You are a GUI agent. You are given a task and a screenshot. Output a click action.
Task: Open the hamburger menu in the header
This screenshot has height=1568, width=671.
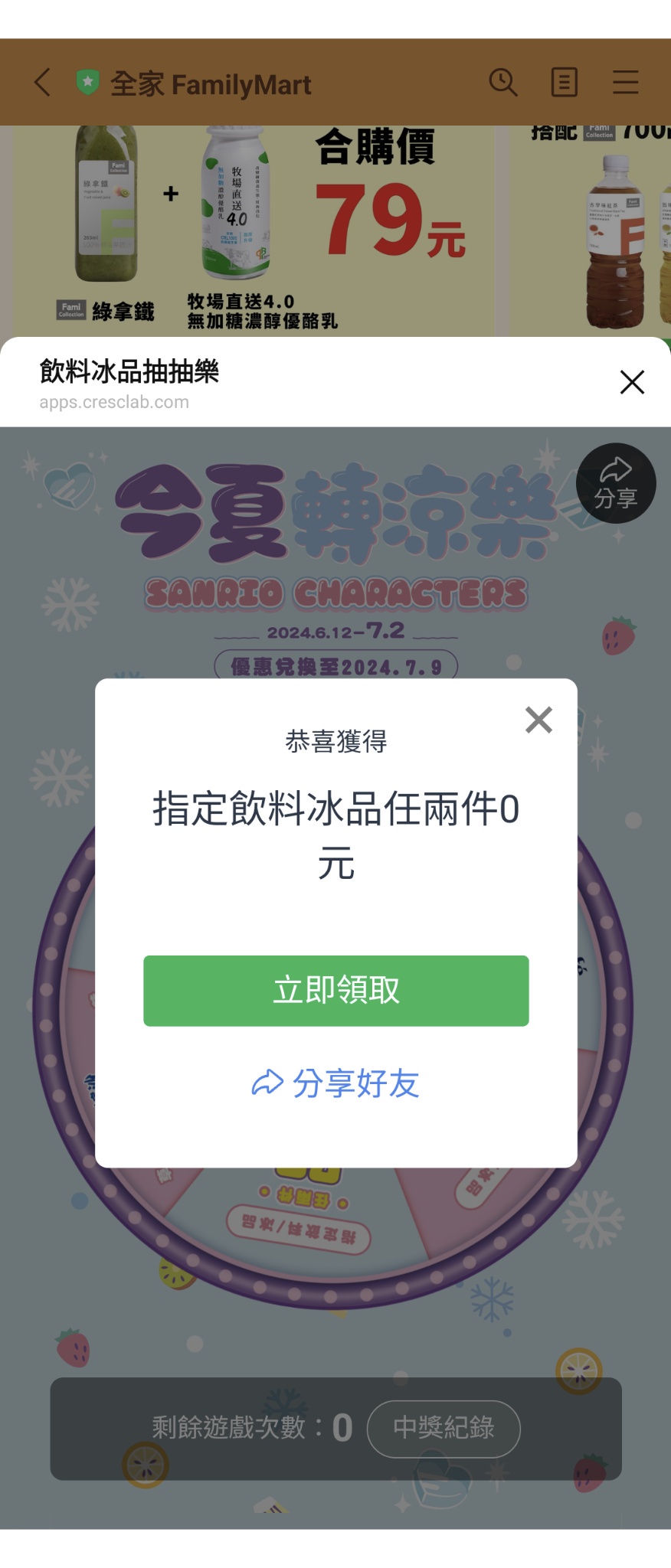point(625,83)
